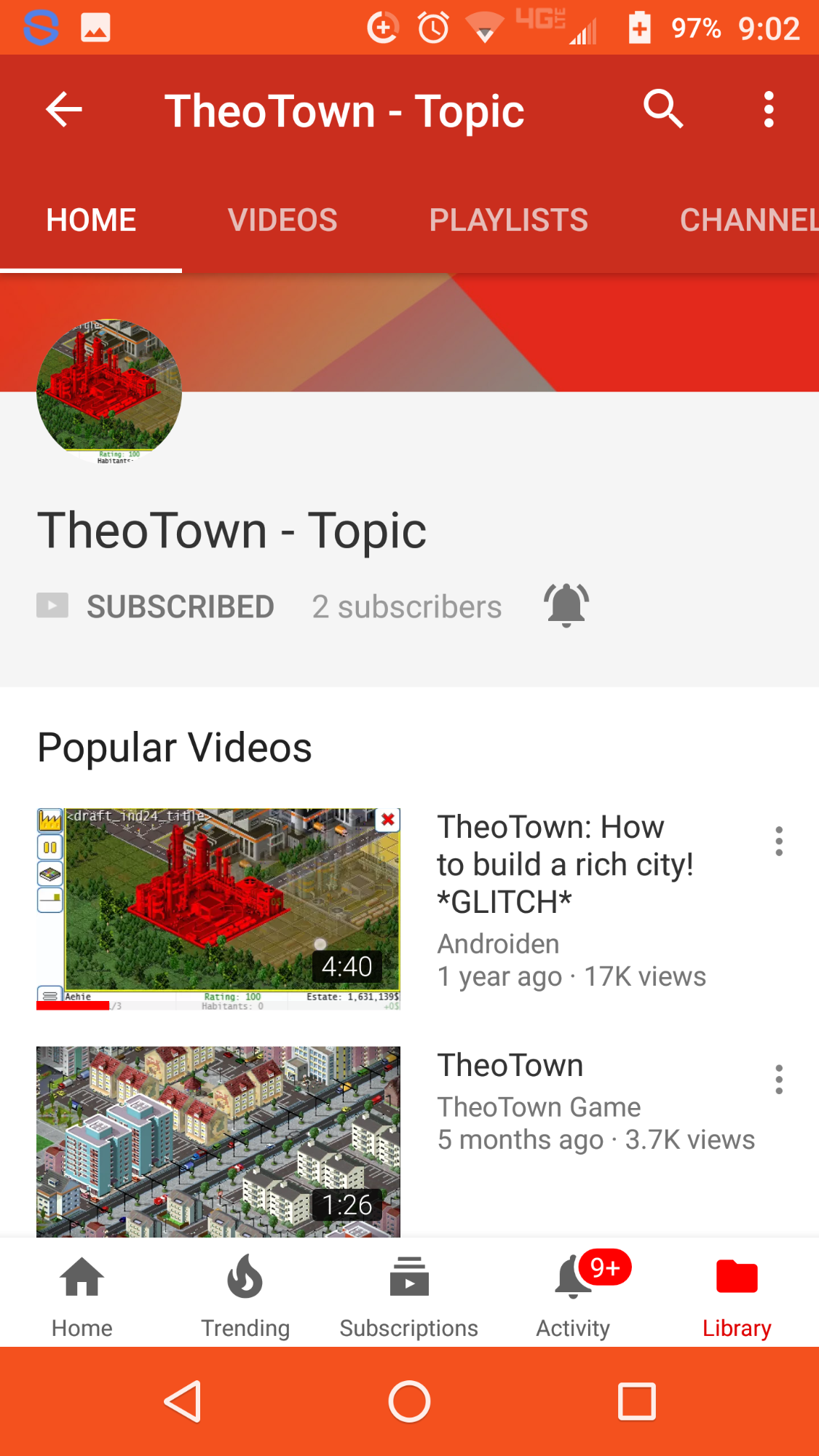Switch to the Videos tab
The height and width of the screenshot is (1456, 819).
(x=282, y=220)
